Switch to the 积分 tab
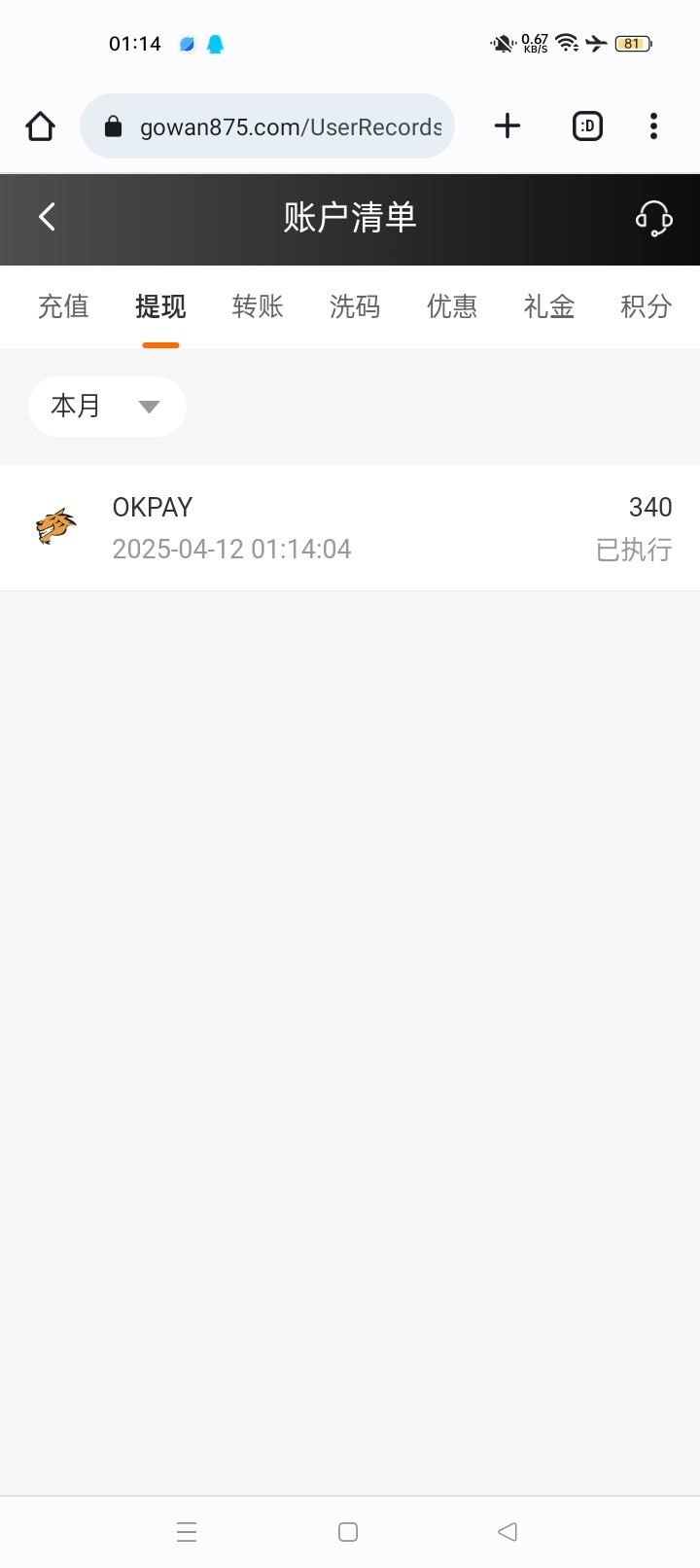This screenshot has height=1568, width=700. tap(646, 307)
